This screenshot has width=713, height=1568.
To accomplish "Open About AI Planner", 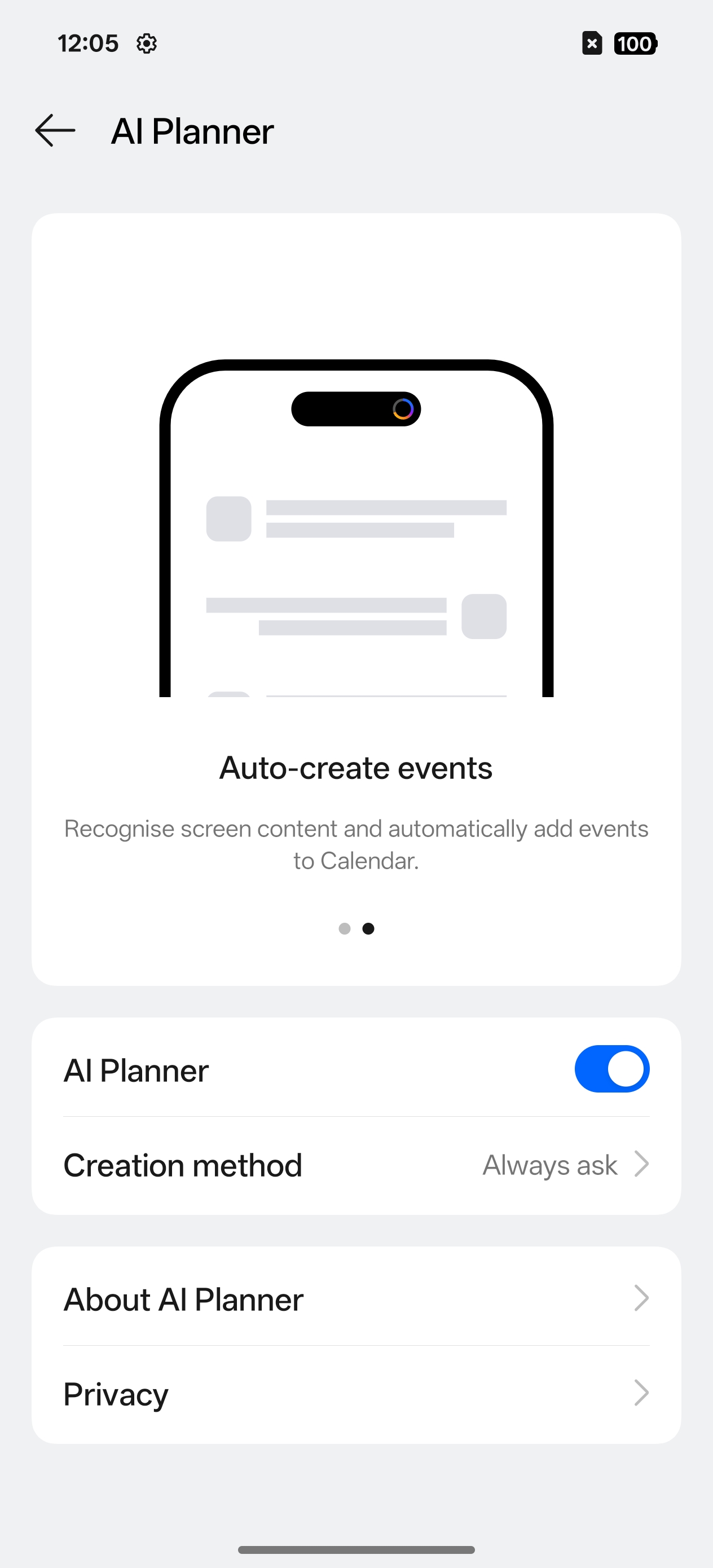I will 356,1299.
